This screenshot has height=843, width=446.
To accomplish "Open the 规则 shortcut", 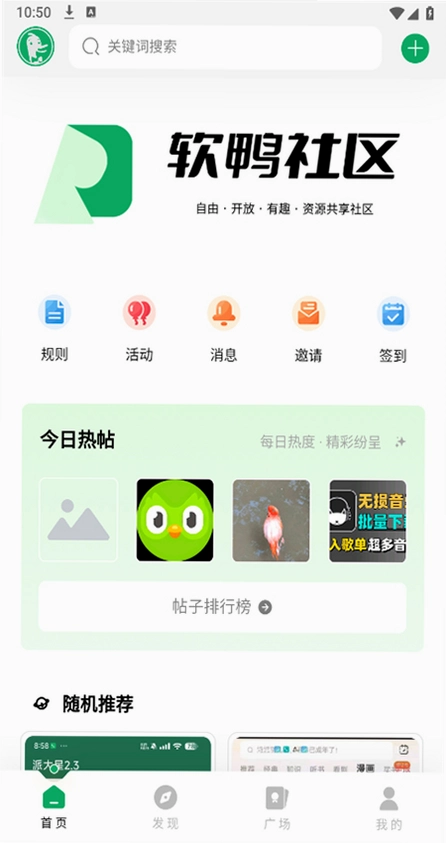I will tap(54, 328).
